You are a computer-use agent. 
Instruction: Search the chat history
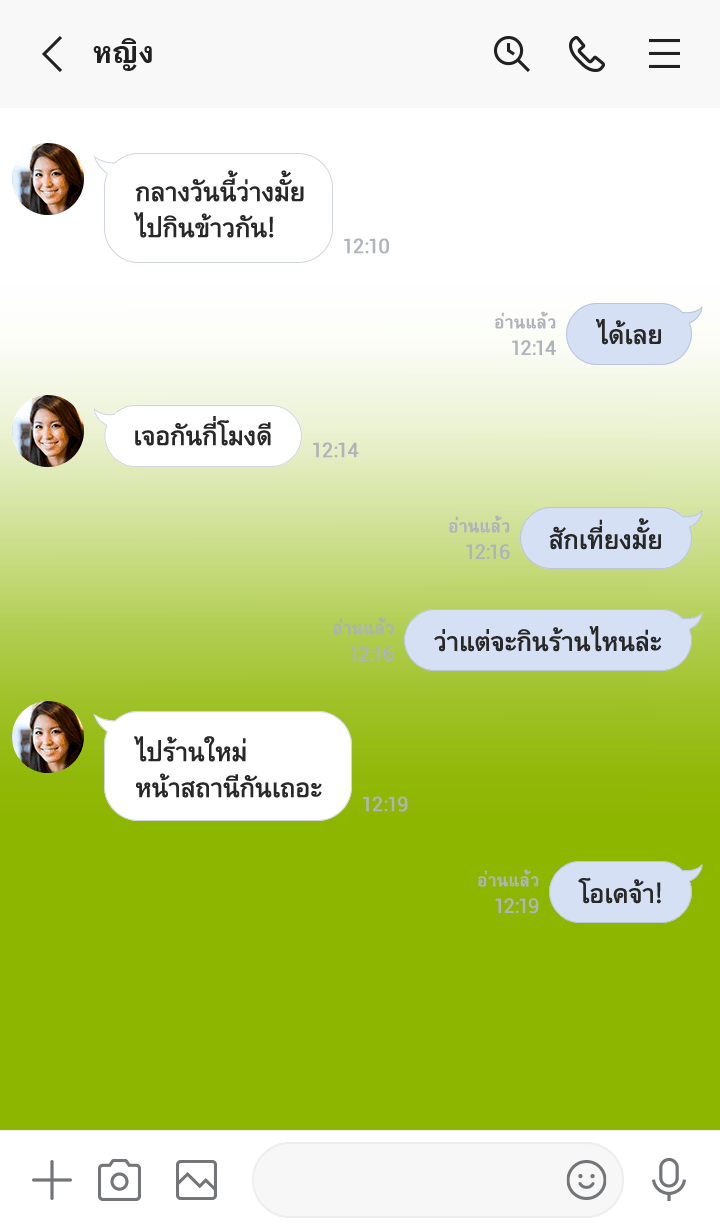pos(511,54)
